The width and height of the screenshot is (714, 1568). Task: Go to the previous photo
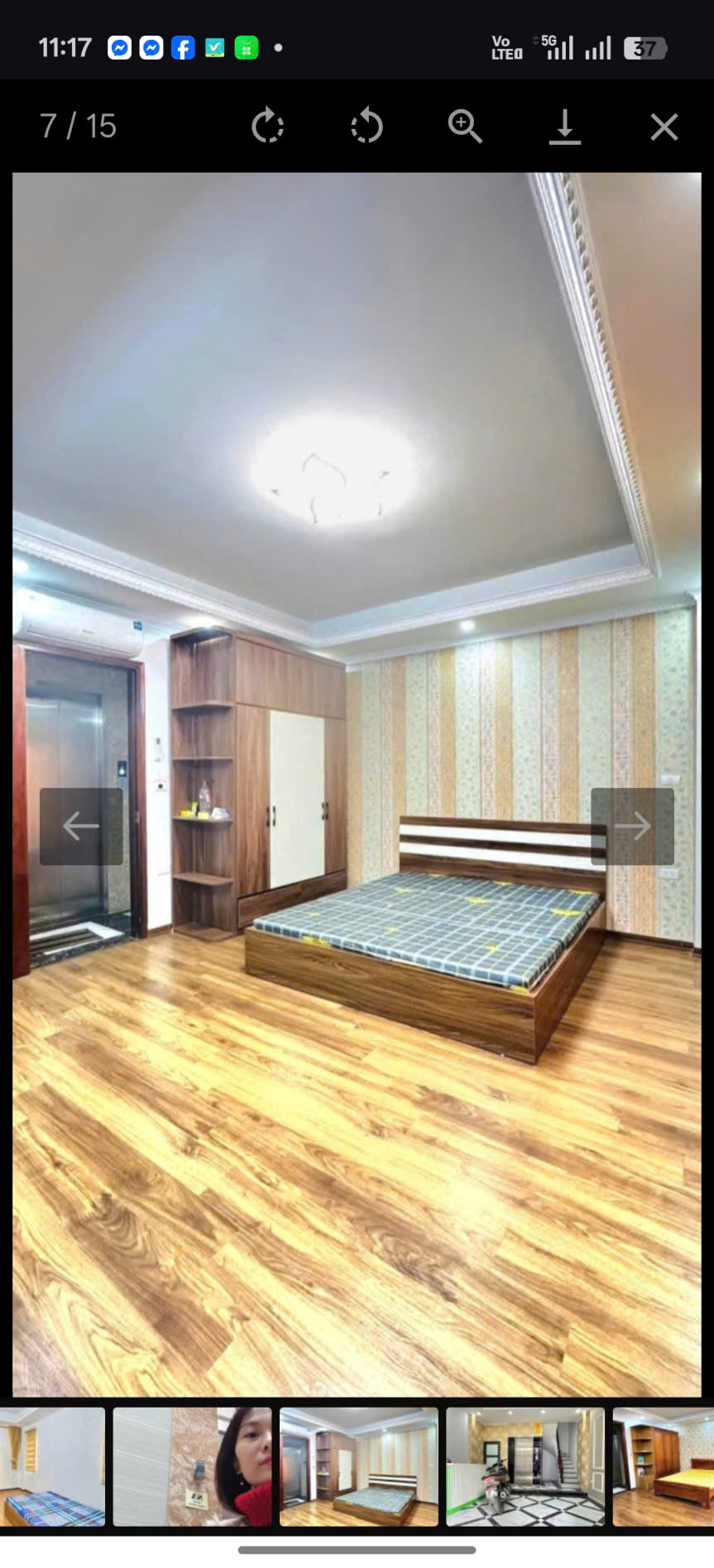pos(81,826)
